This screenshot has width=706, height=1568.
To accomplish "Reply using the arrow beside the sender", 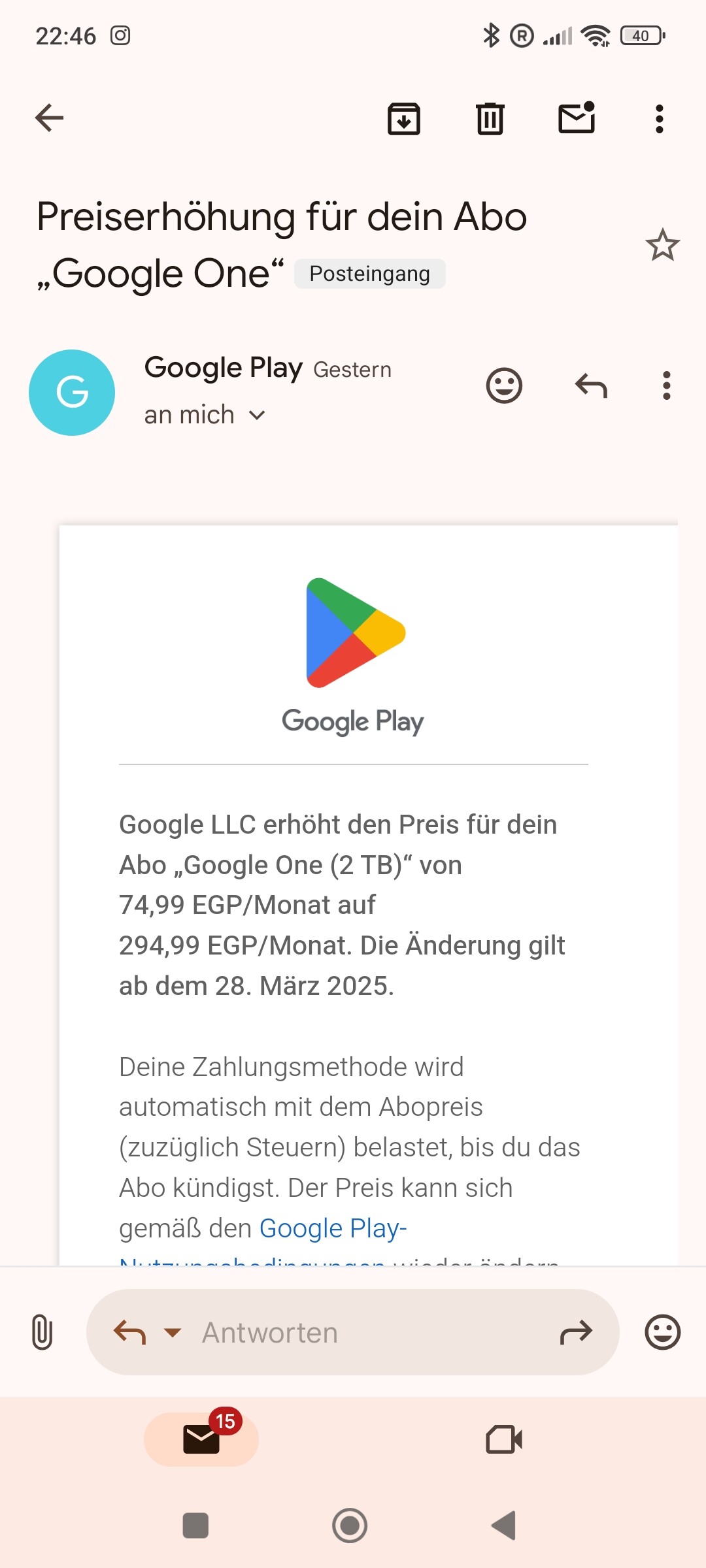I will pyautogui.click(x=591, y=385).
